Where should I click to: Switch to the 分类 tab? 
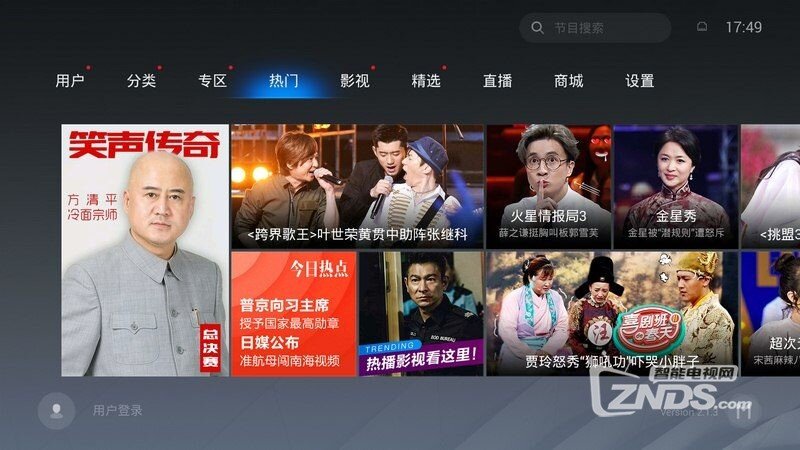[141, 81]
